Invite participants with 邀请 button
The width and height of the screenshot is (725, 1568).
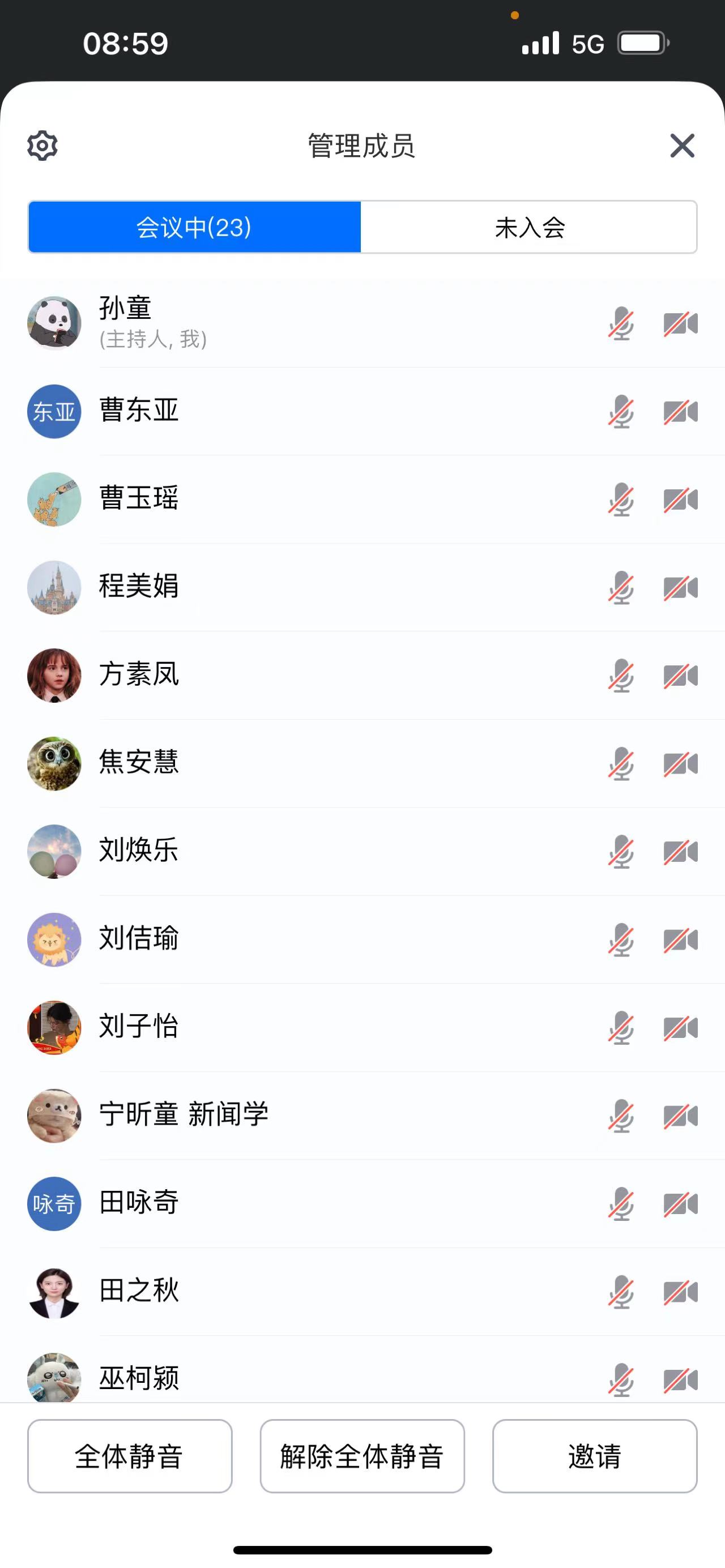click(595, 1456)
